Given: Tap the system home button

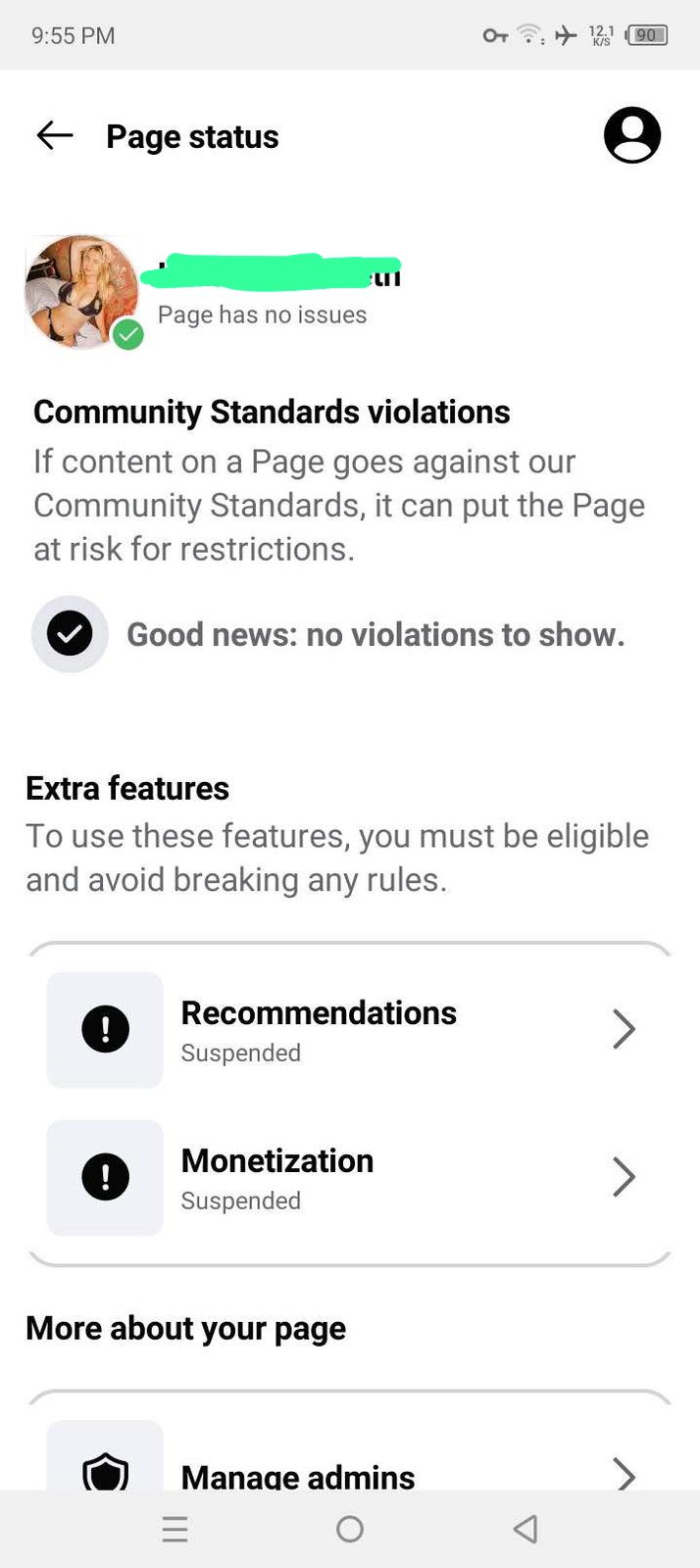Looking at the screenshot, I should [x=350, y=1529].
